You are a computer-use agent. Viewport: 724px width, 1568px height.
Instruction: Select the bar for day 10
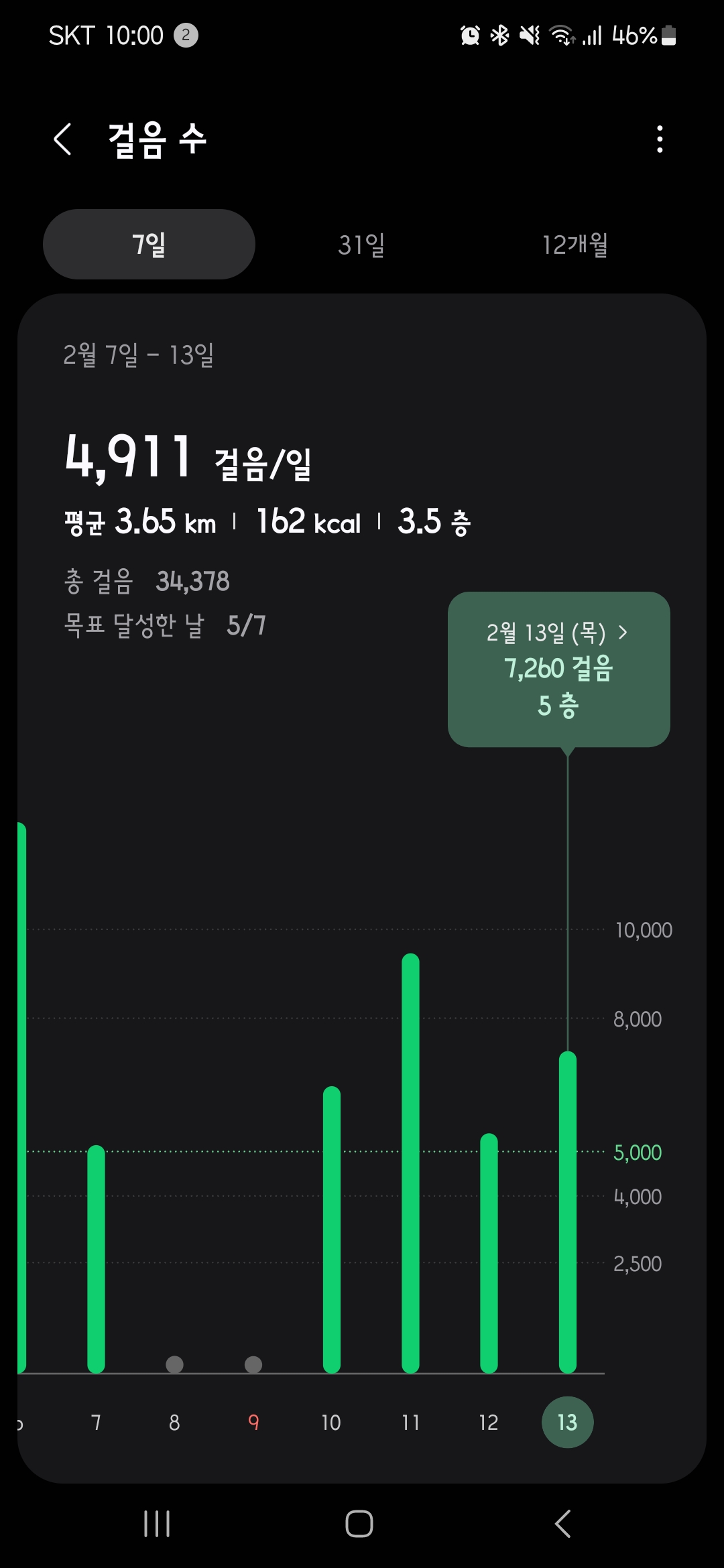click(x=332, y=1230)
